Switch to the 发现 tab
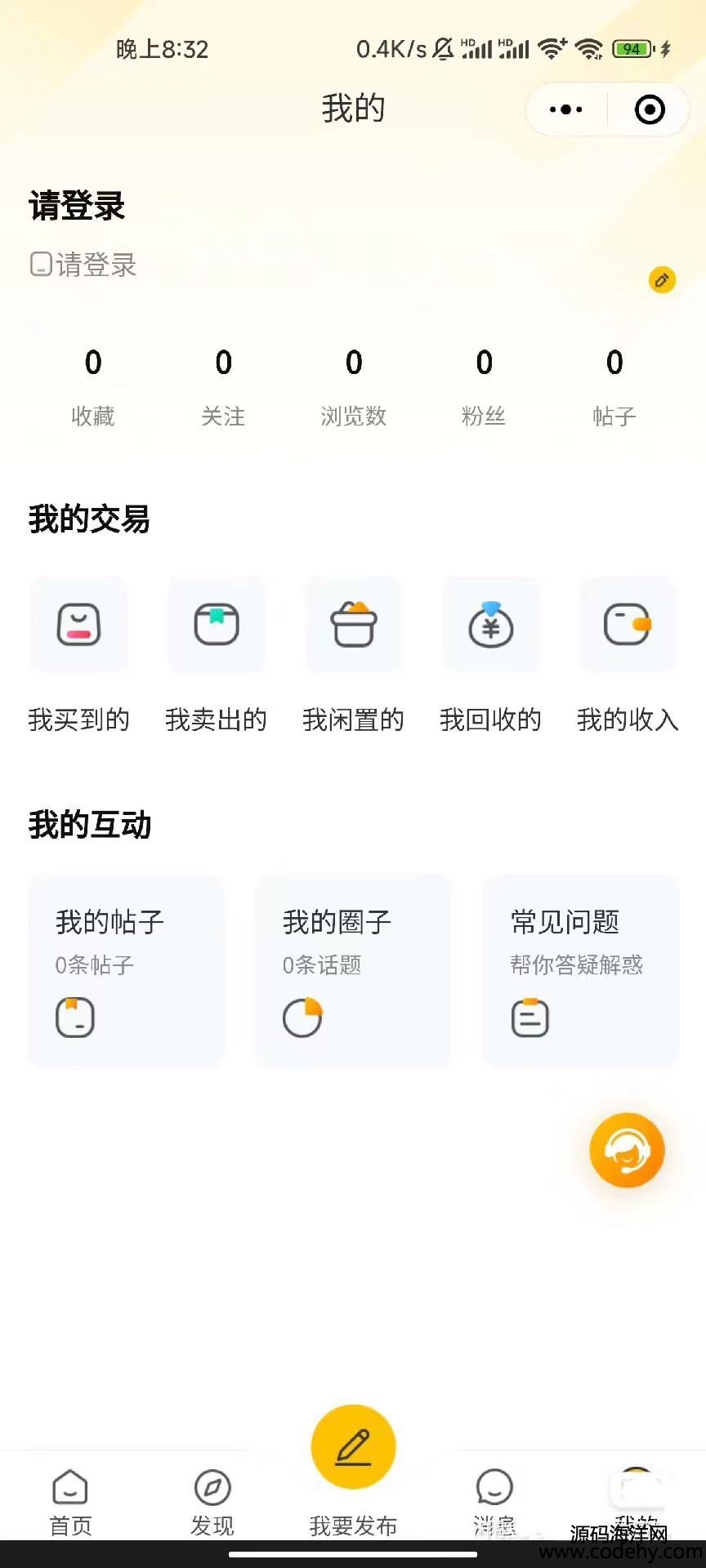Image resolution: width=706 pixels, height=1568 pixels. (212, 1503)
